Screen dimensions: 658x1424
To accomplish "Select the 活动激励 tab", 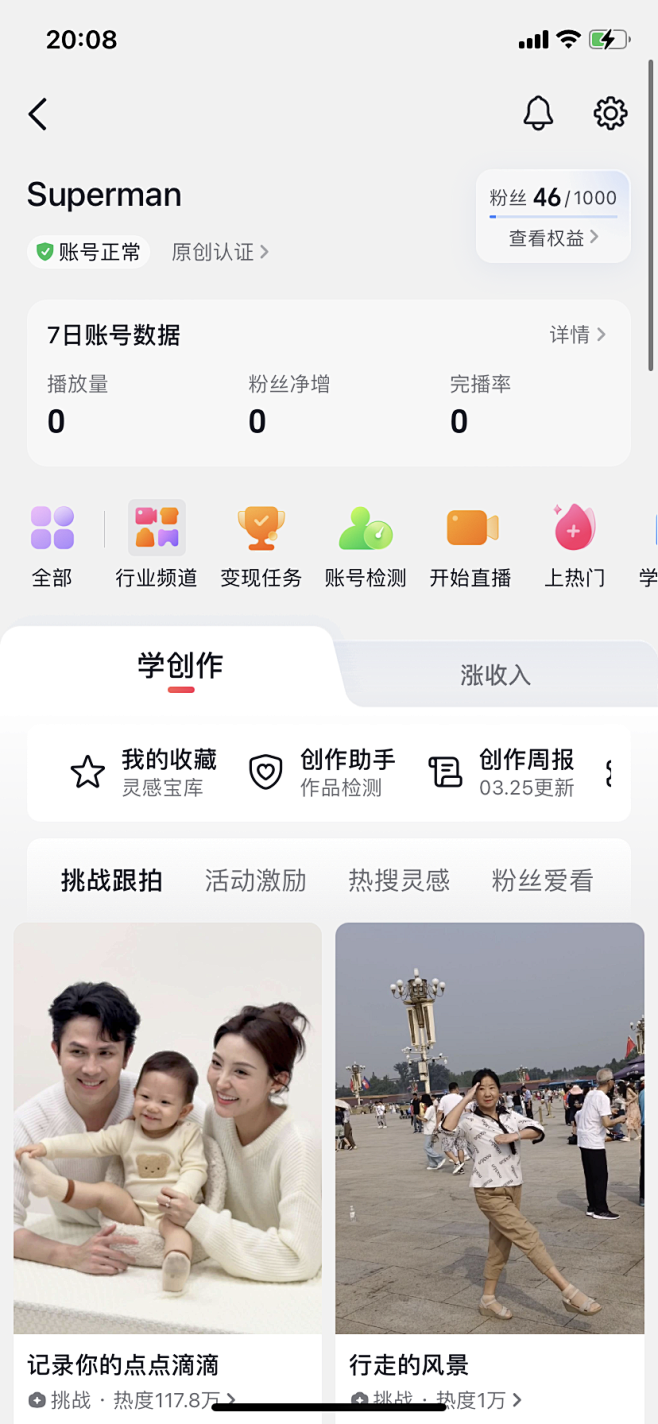I will (255, 881).
